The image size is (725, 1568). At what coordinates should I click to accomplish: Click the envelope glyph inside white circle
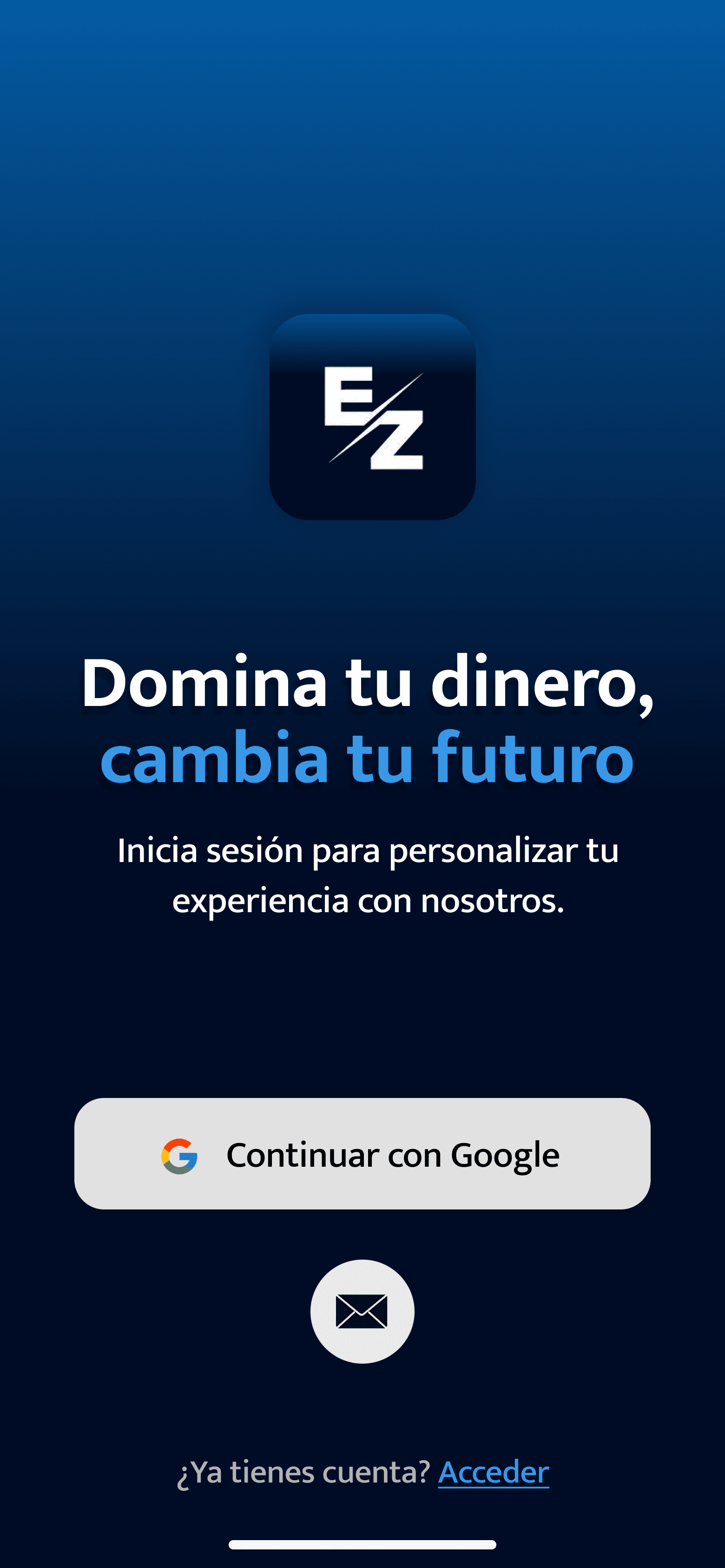[362, 1313]
